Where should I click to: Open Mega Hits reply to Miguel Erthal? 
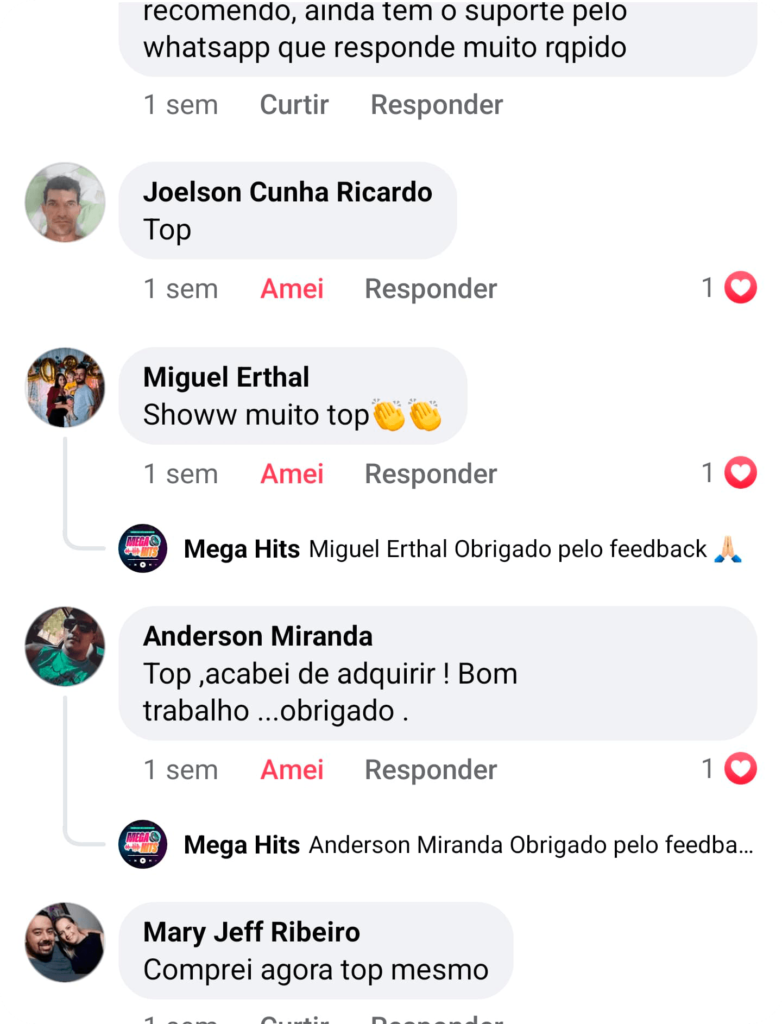coord(460,549)
